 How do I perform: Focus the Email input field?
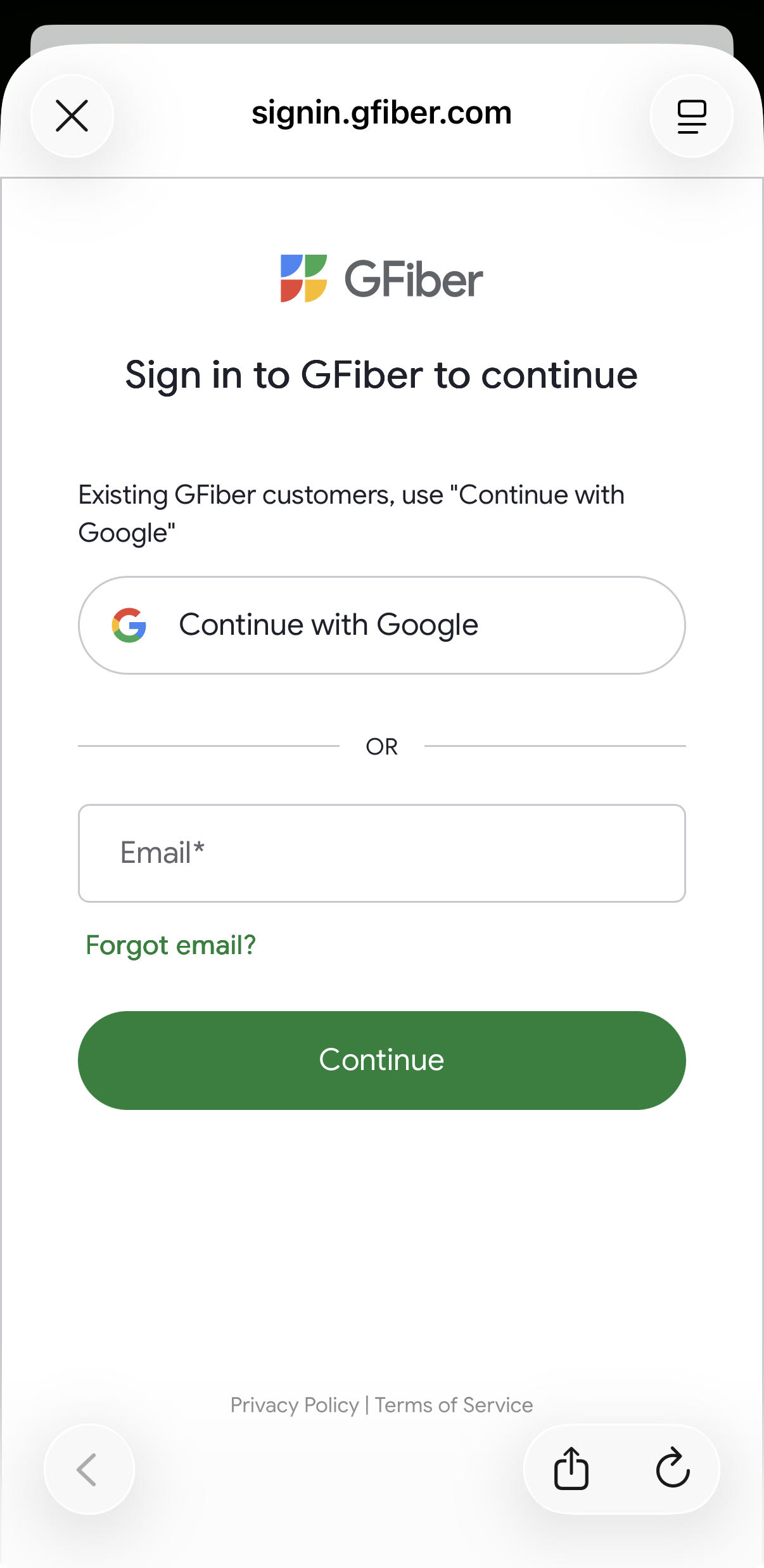tap(381, 853)
